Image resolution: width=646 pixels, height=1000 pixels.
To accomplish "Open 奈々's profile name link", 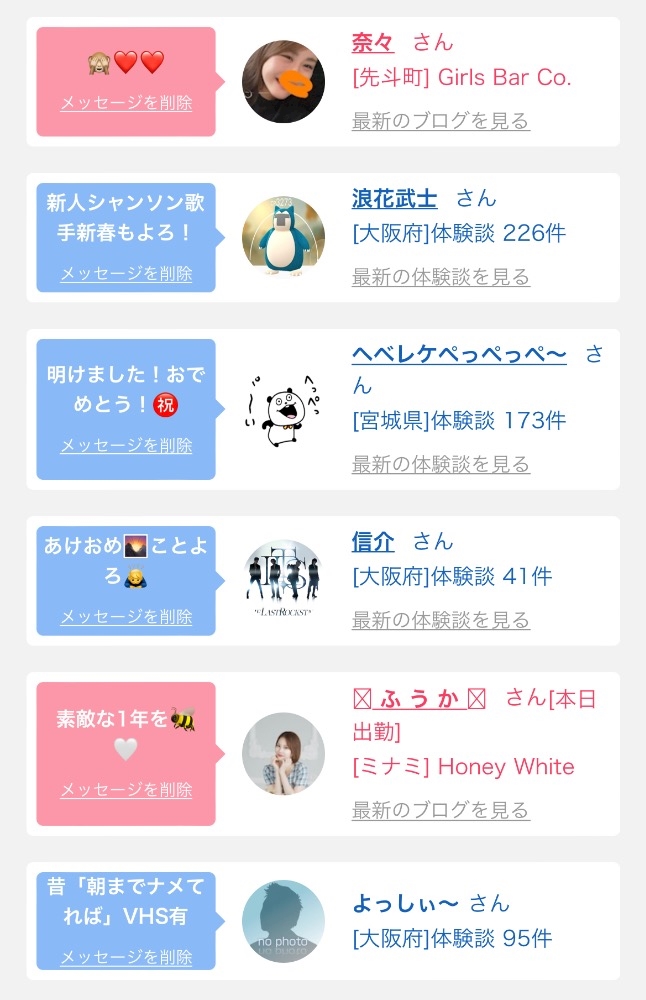I will pyautogui.click(x=373, y=43).
